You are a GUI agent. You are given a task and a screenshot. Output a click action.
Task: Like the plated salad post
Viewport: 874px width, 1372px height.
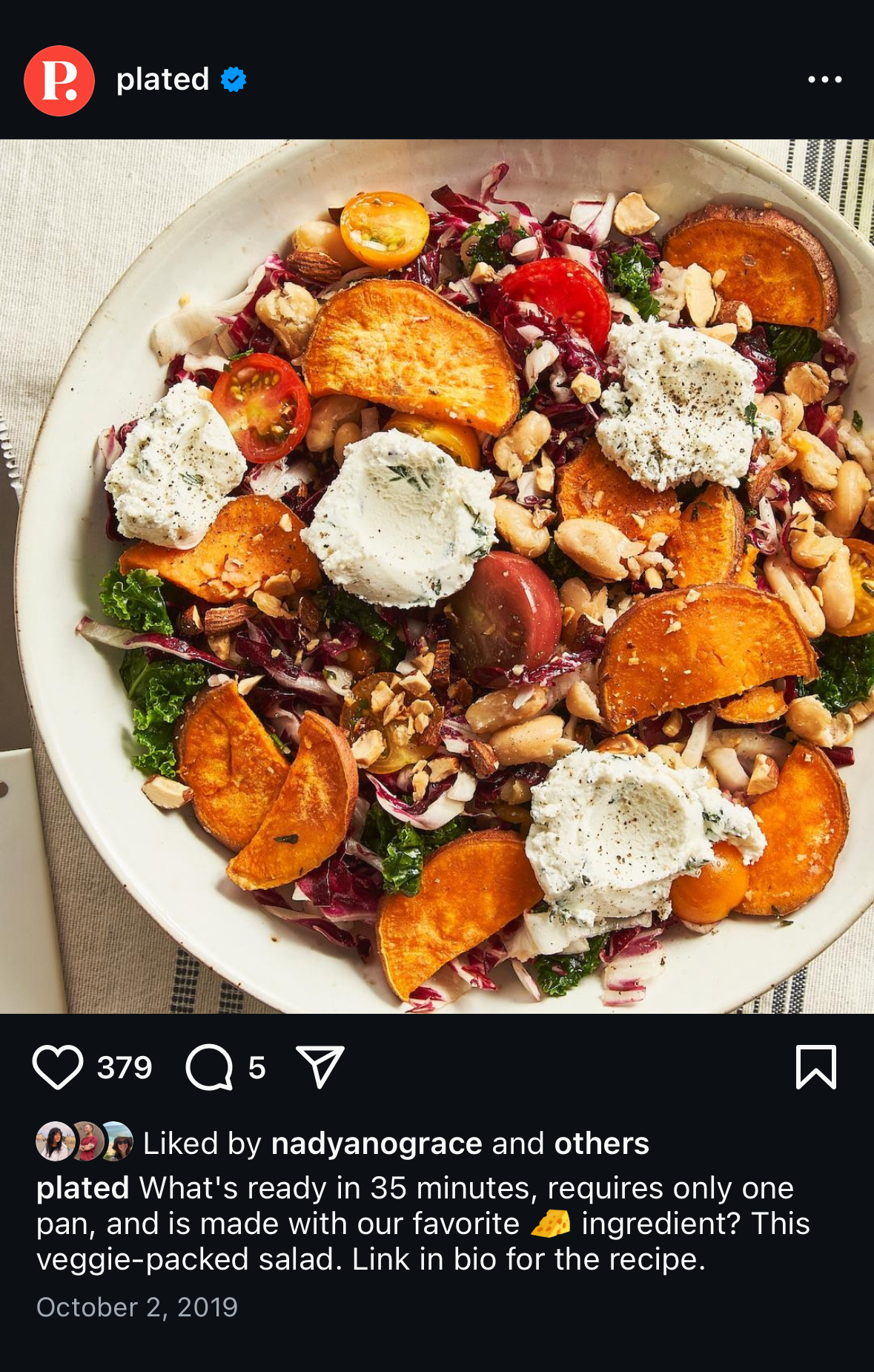(x=58, y=1067)
